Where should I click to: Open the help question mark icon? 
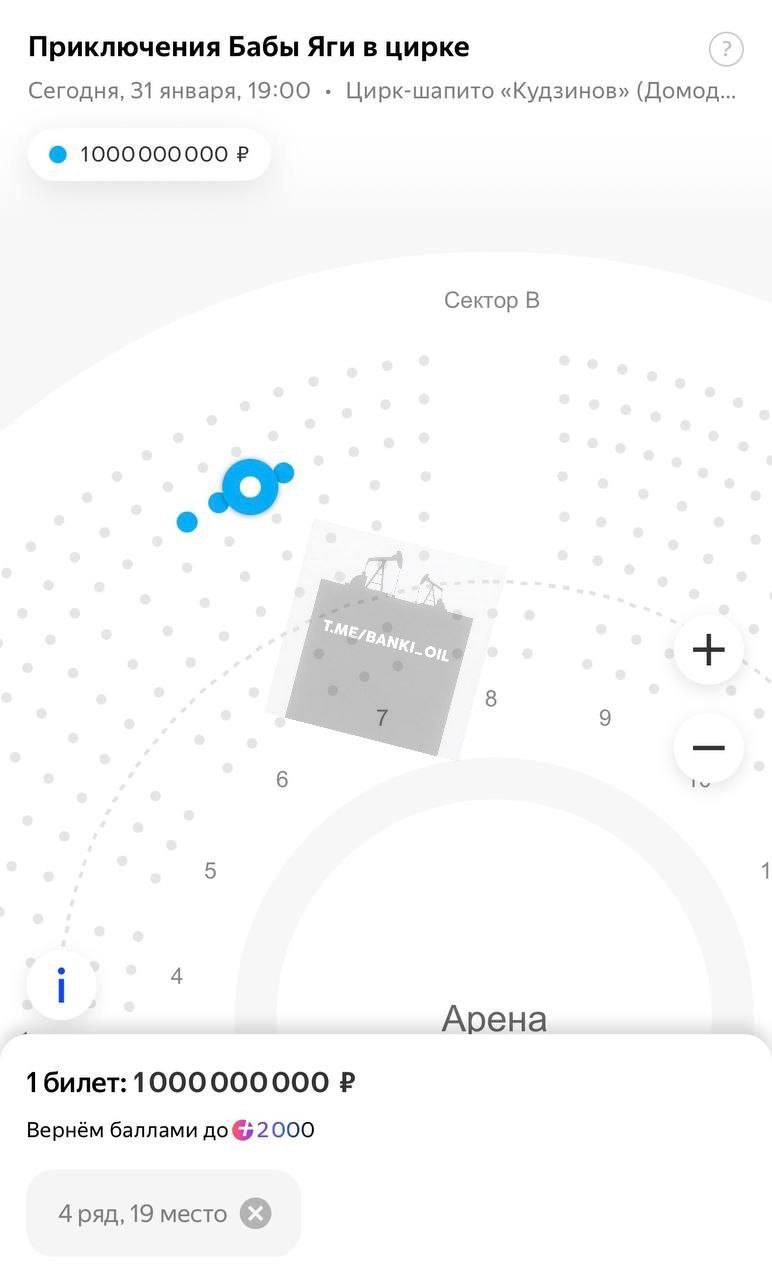pos(726,49)
